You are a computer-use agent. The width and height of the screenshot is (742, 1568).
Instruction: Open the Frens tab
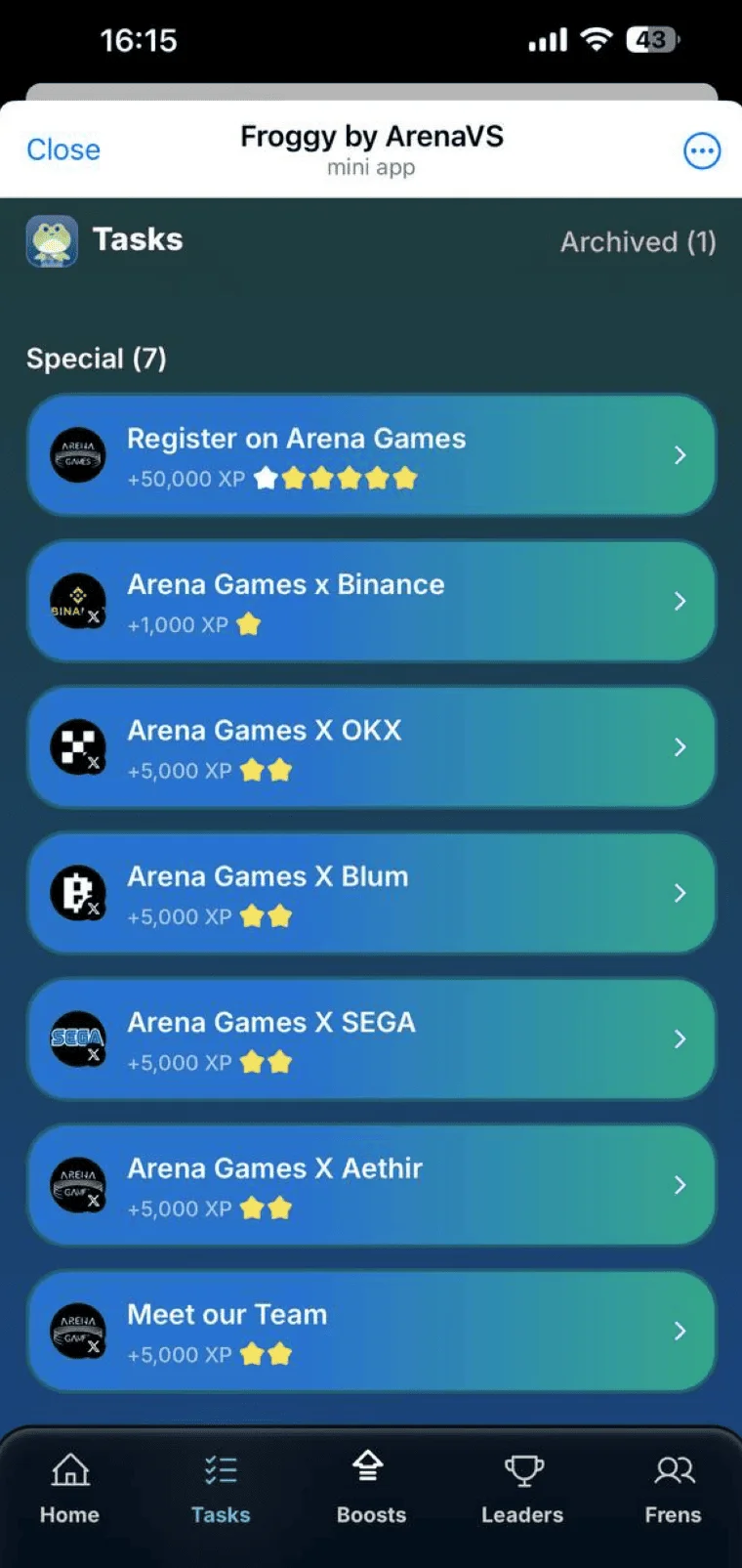673,1489
